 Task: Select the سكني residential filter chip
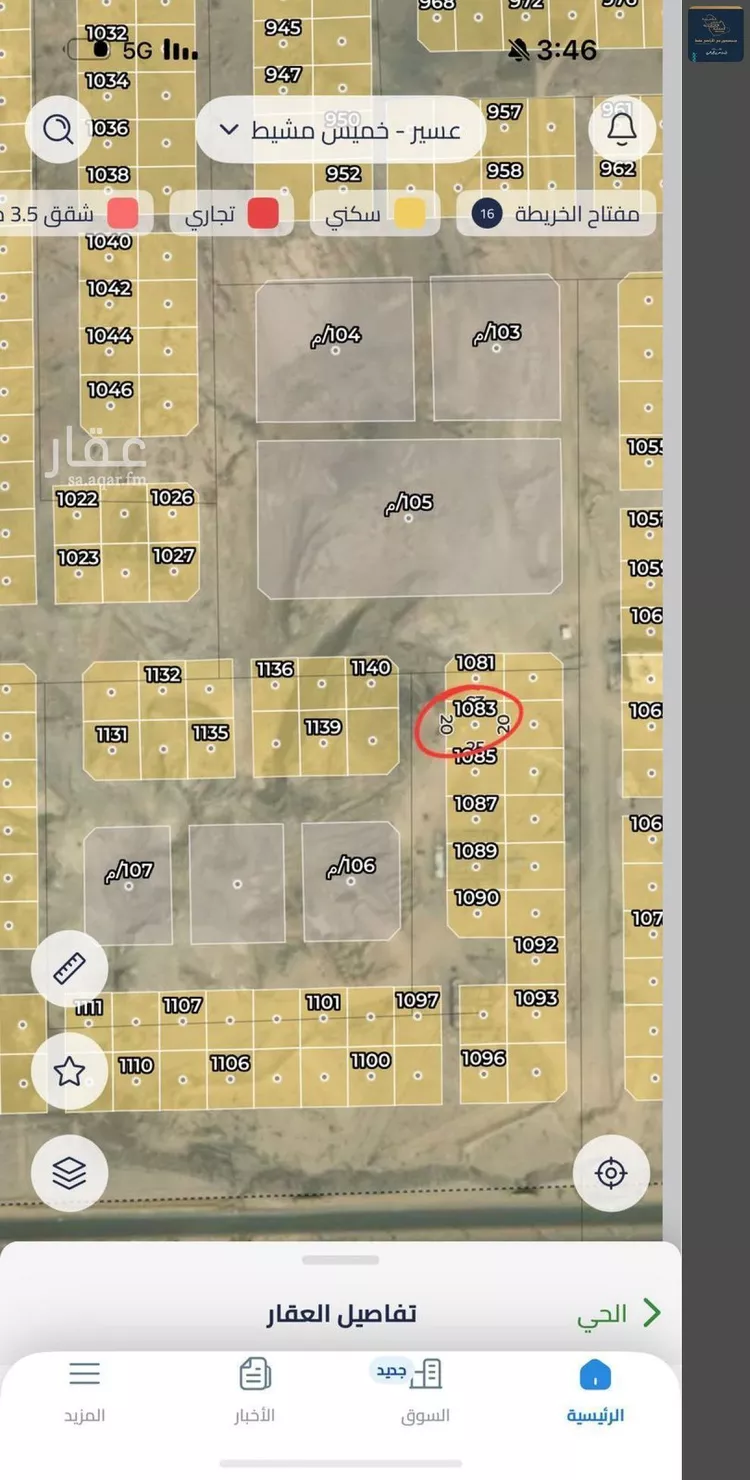point(375,214)
